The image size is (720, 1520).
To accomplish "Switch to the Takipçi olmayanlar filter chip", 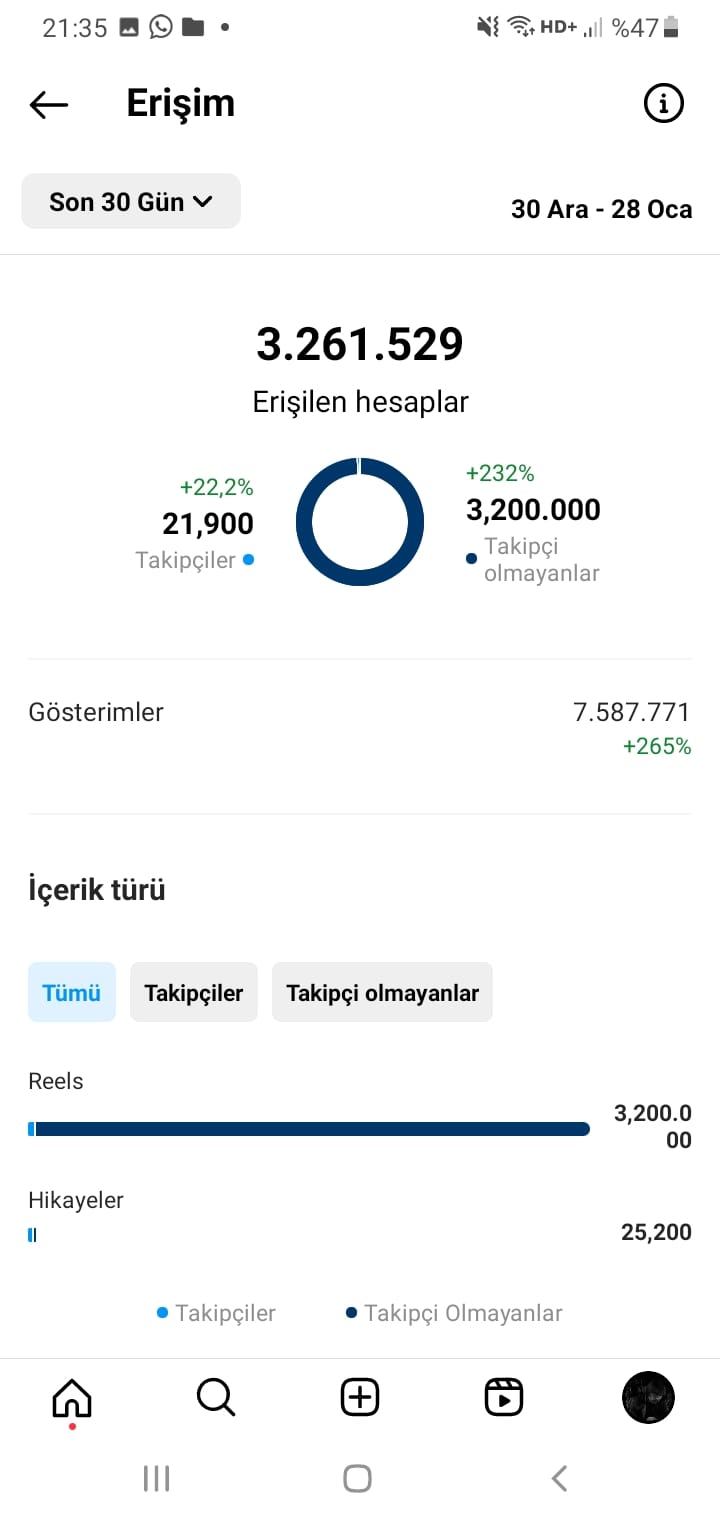I will [x=382, y=992].
